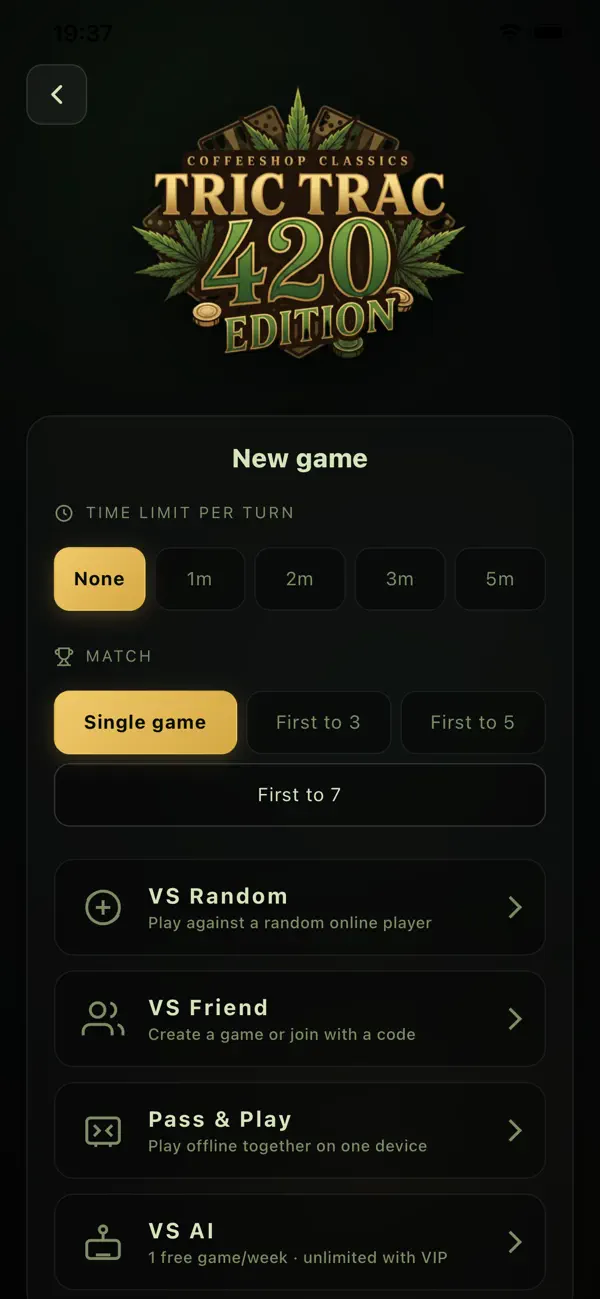This screenshot has height=1299, width=600.
Task: Go back using the top-left arrow
Action: coord(57,95)
